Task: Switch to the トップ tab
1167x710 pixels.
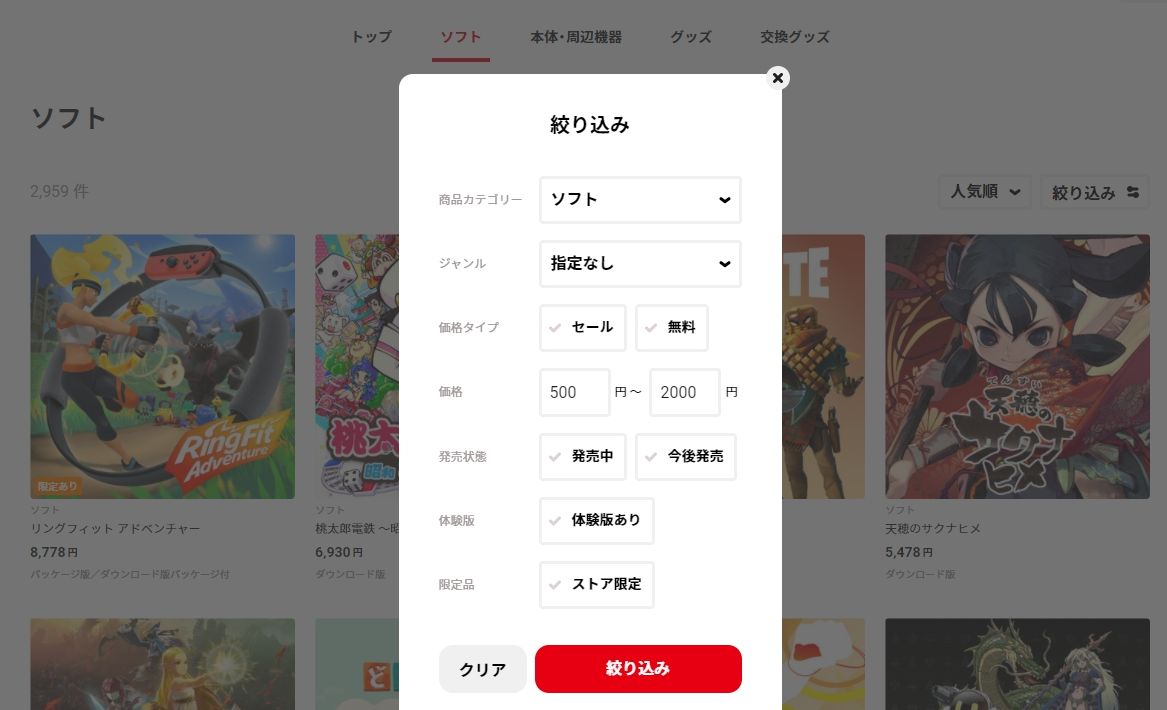Action: click(371, 37)
